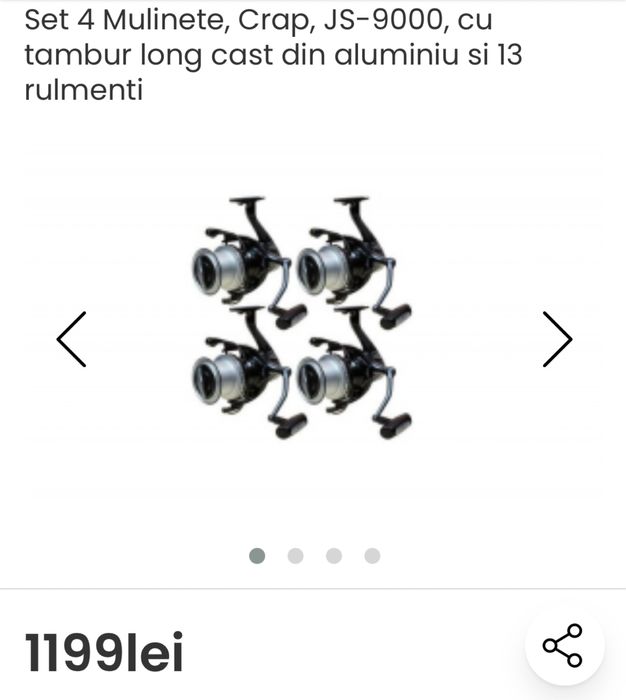Jump to the second image dot
This screenshot has width=626, height=700.
pos(295,556)
